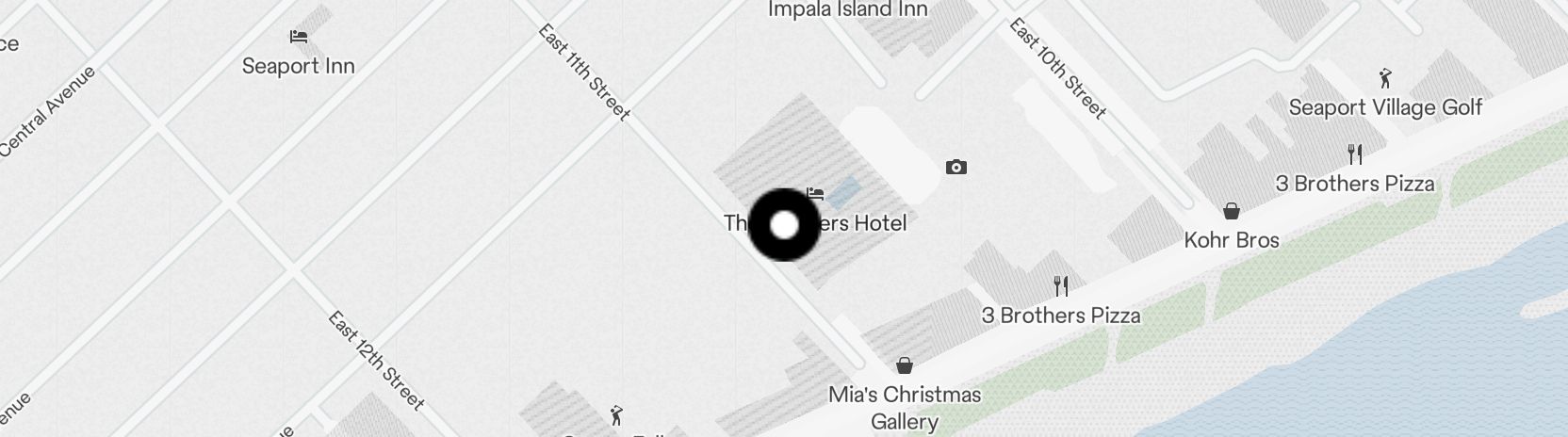This screenshot has height=437, width=1568.
Task: Open Seaport Village Golf marker
Action: pos(1384,78)
